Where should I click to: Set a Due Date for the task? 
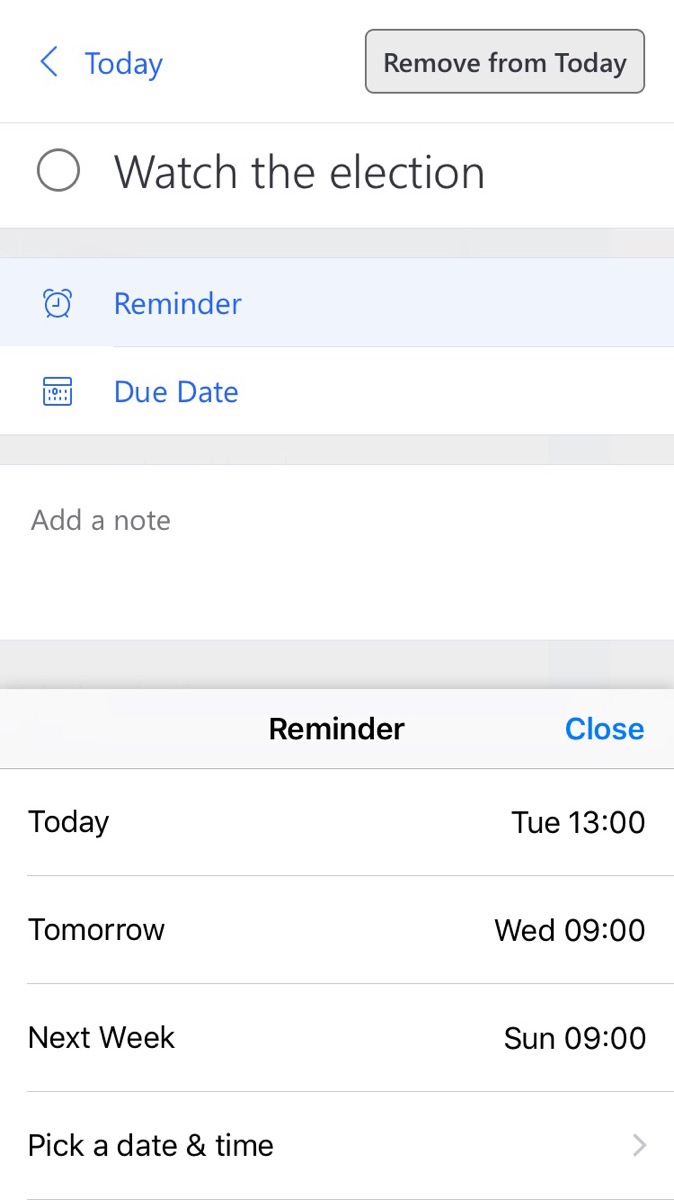pos(176,392)
